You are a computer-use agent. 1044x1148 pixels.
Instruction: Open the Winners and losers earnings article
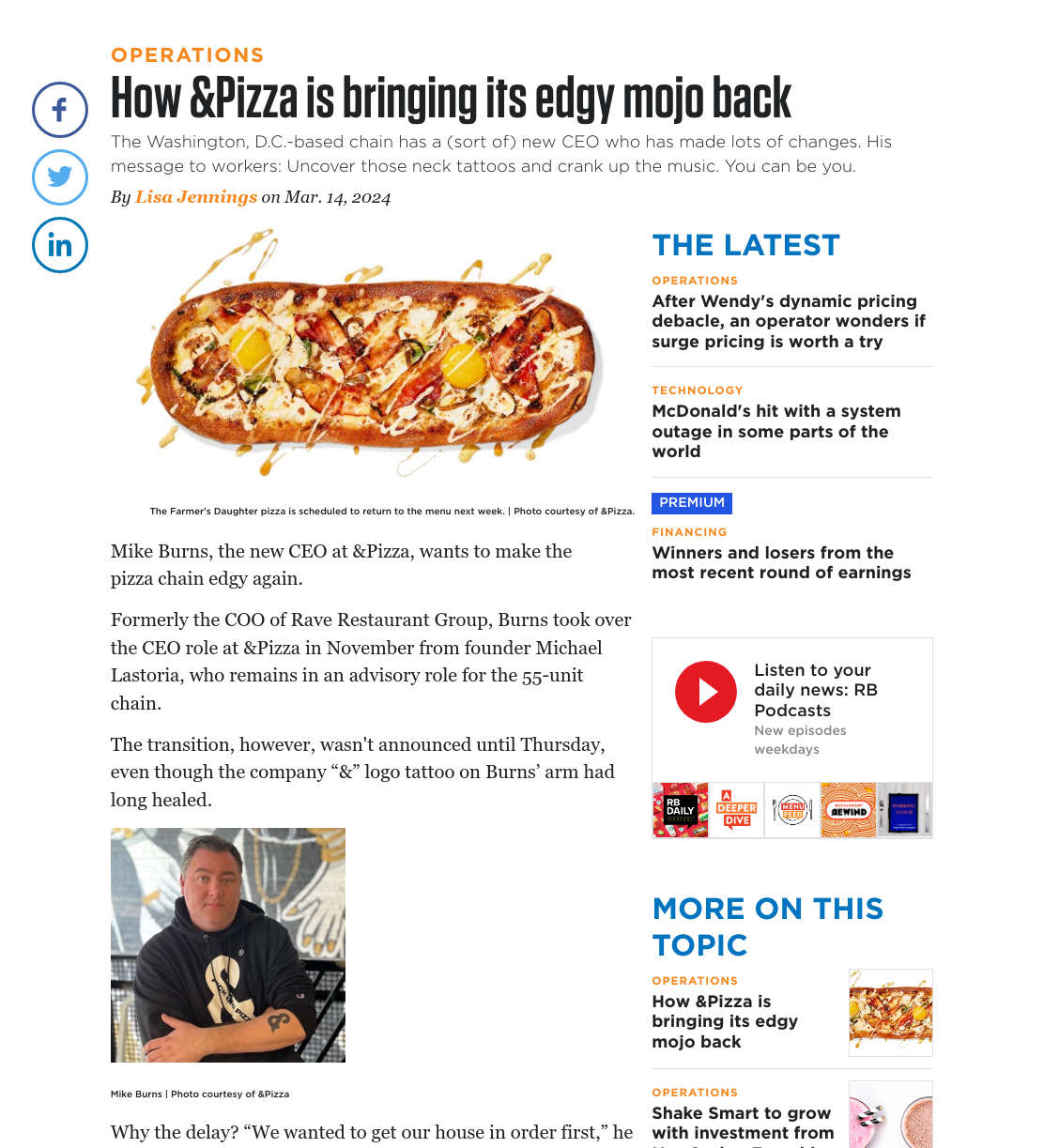click(x=781, y=562)
